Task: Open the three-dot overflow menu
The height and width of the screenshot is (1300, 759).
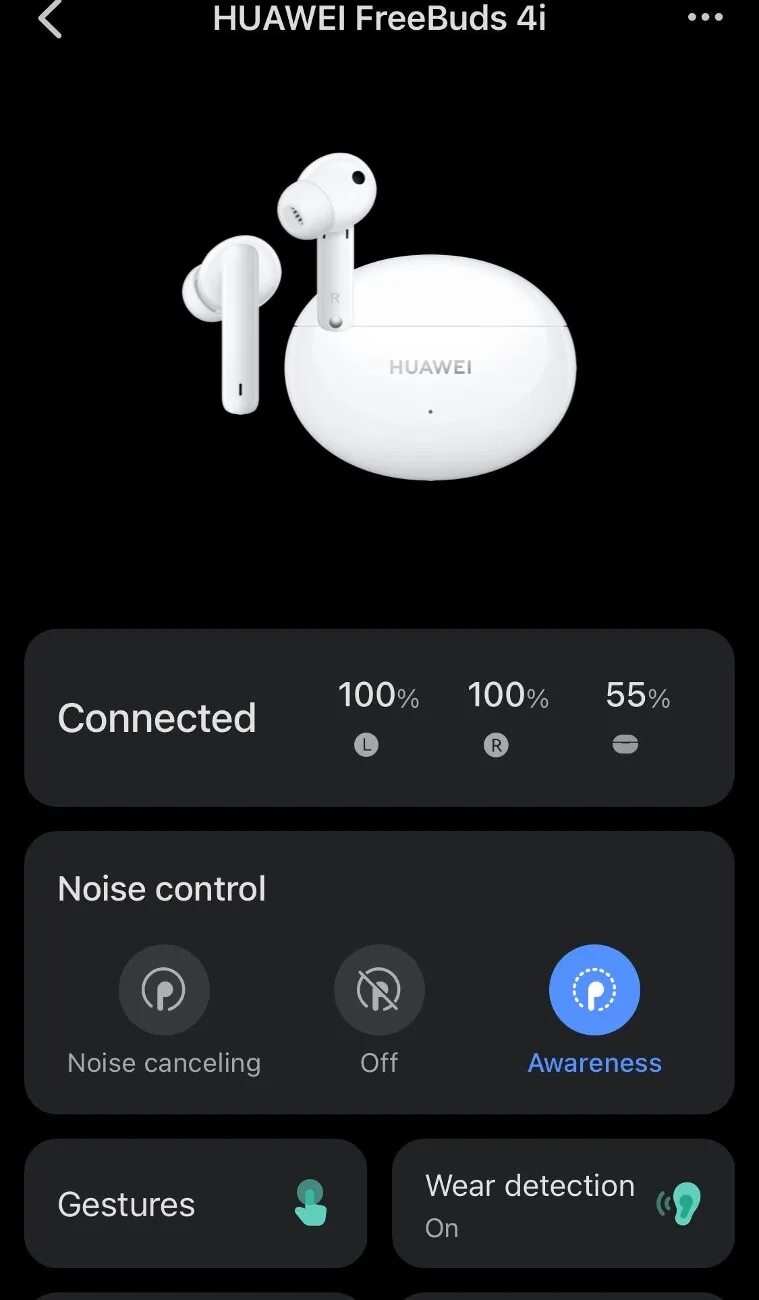Action: (705, 18)
